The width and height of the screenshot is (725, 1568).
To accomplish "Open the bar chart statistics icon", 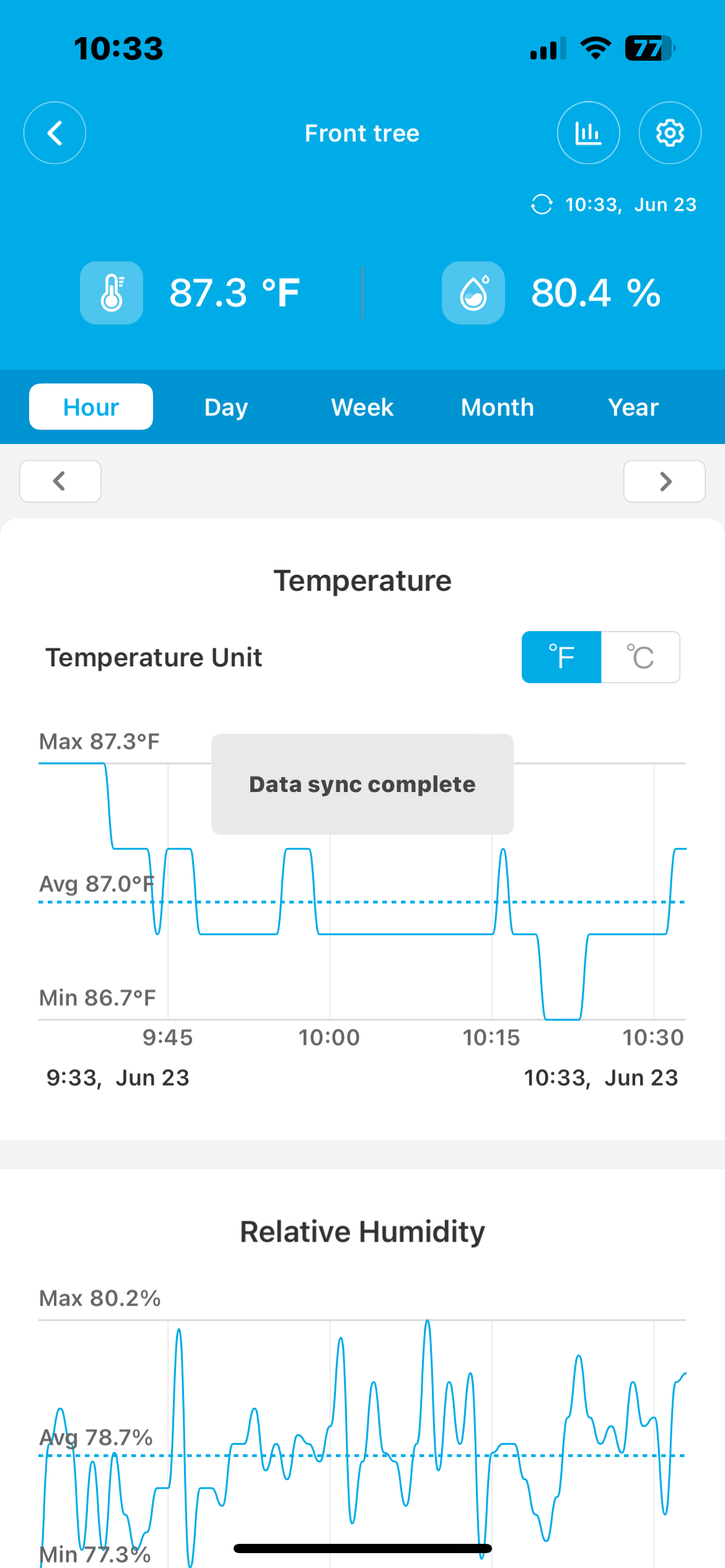I will 588,133.
